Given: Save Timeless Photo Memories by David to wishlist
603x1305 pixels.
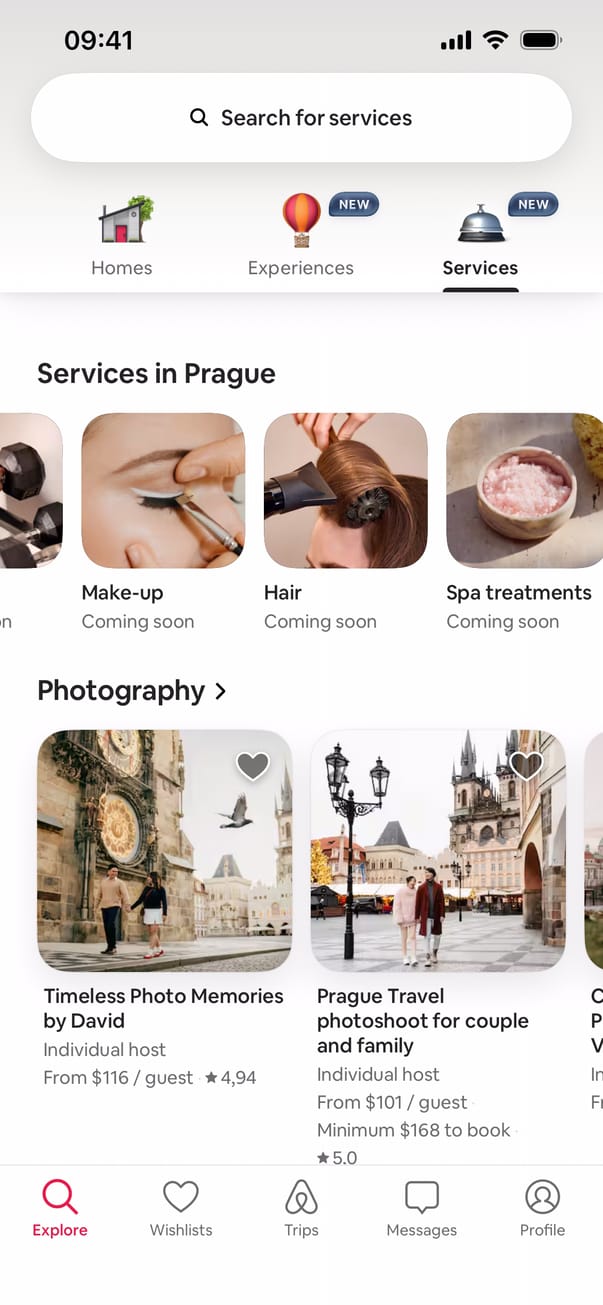Looking at the screenshot, I should coord(253,767).
